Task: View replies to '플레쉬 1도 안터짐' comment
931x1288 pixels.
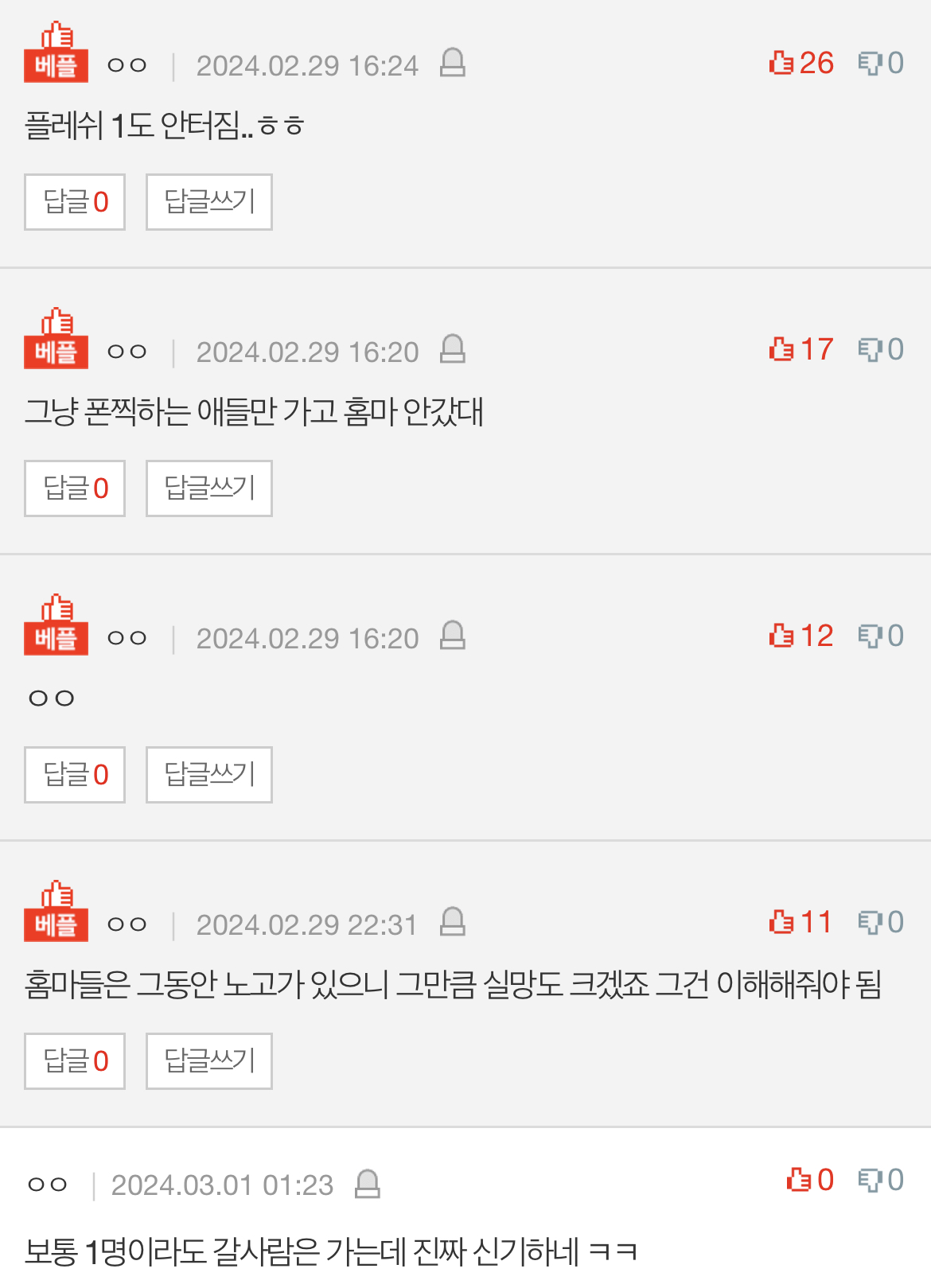Action: click(x=75, y=202)
